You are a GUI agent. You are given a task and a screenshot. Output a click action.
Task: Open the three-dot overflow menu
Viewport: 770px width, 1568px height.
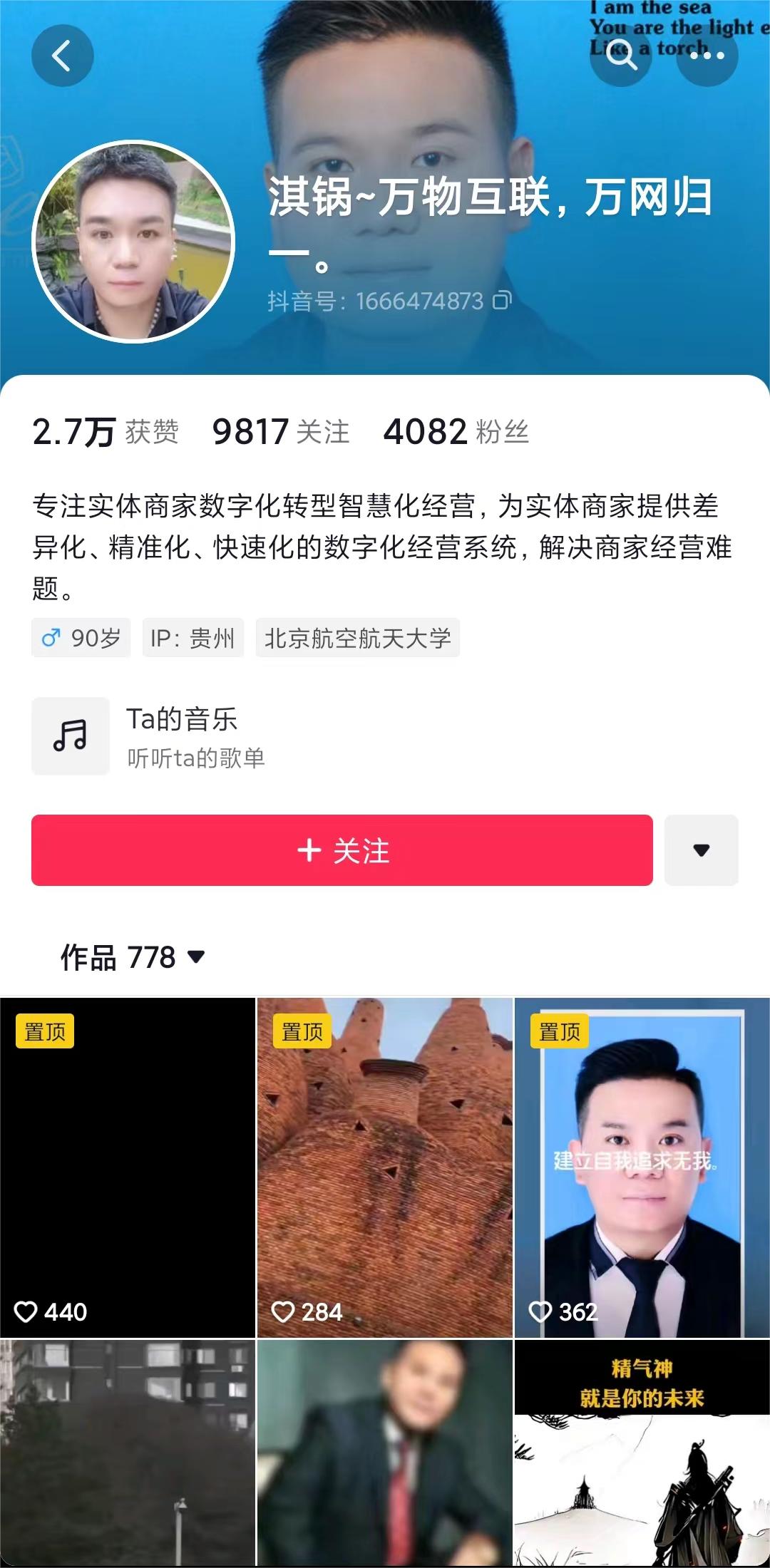click(x=707, y=56)
